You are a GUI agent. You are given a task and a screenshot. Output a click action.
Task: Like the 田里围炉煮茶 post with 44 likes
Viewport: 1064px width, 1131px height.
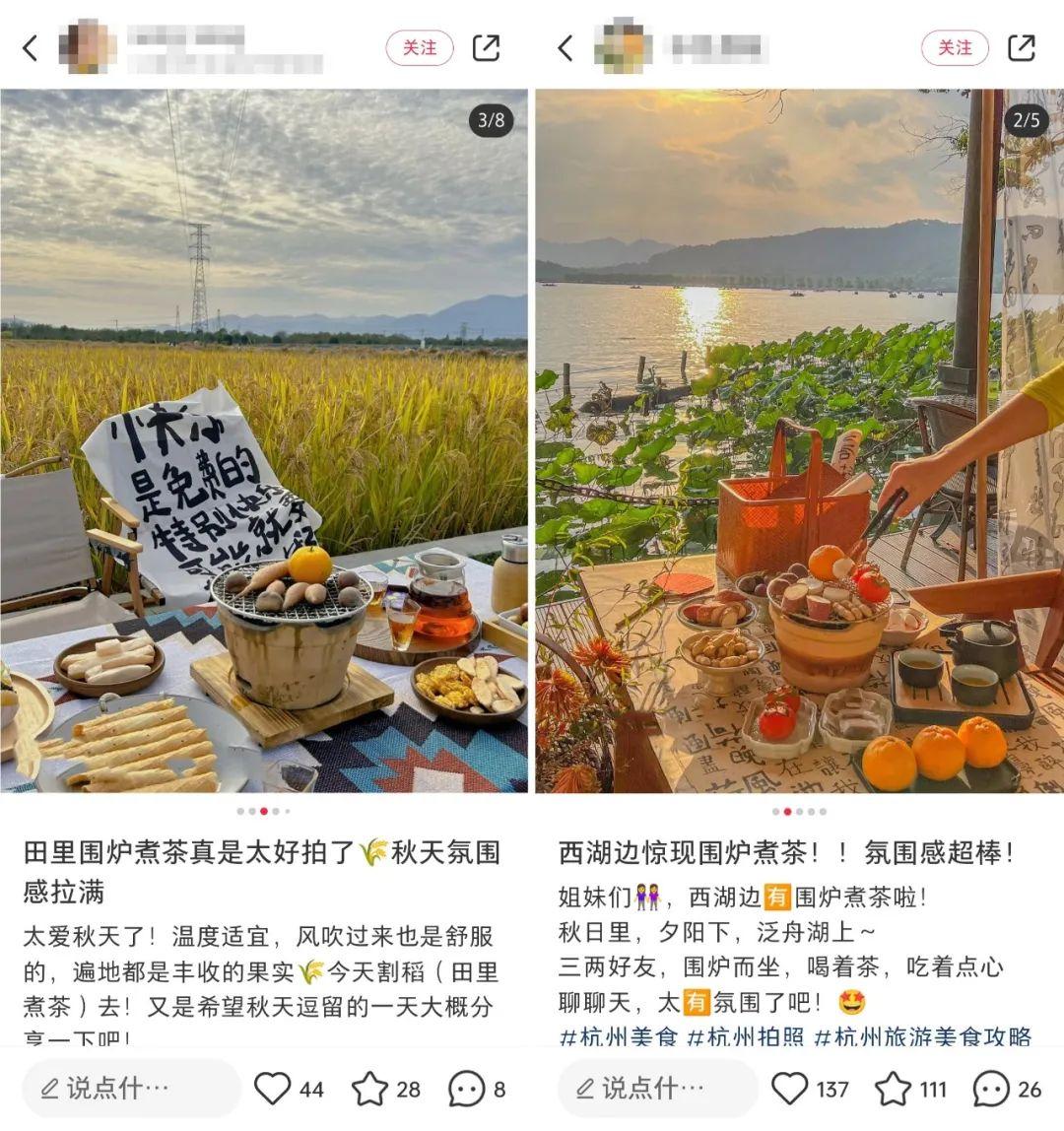(273, 1089)
